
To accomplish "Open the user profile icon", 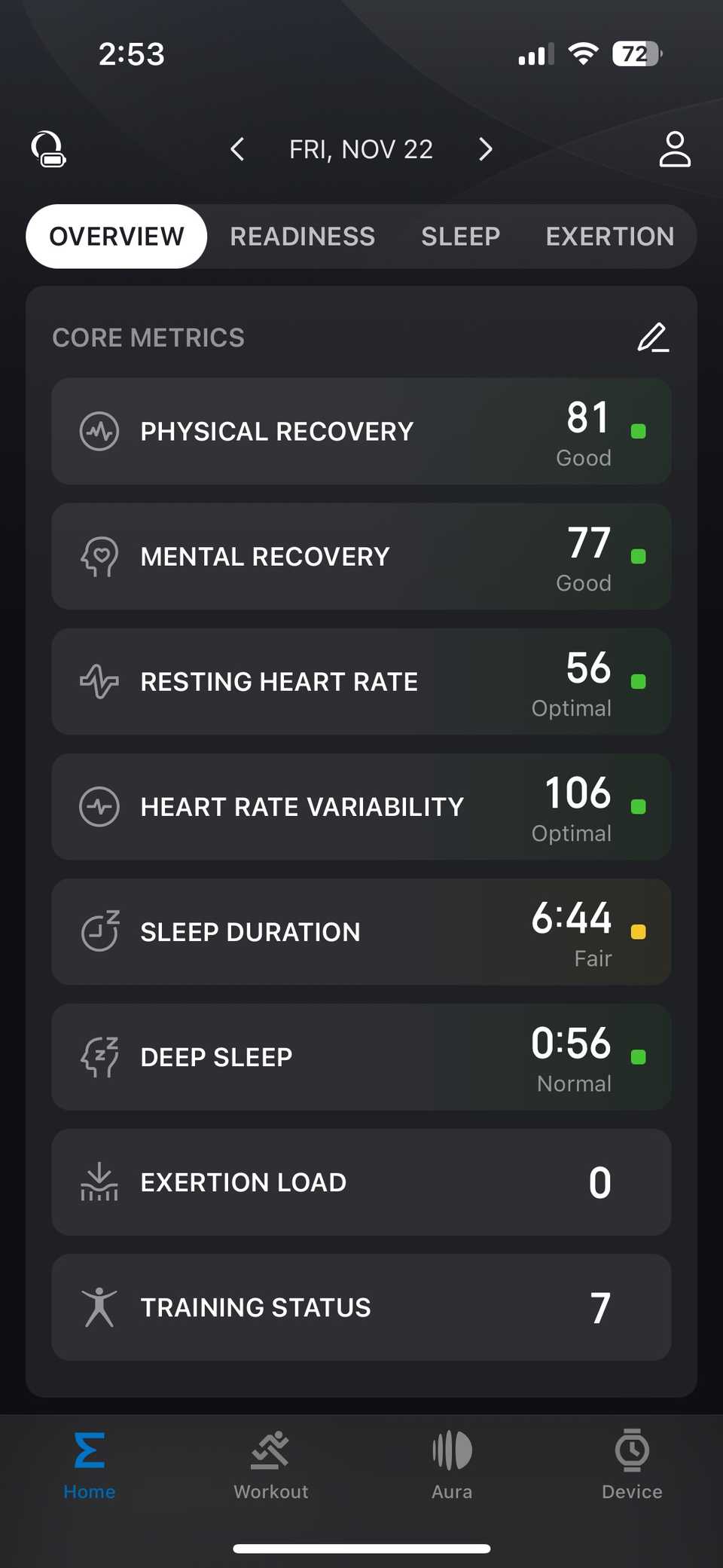I will tap(675, 149).
